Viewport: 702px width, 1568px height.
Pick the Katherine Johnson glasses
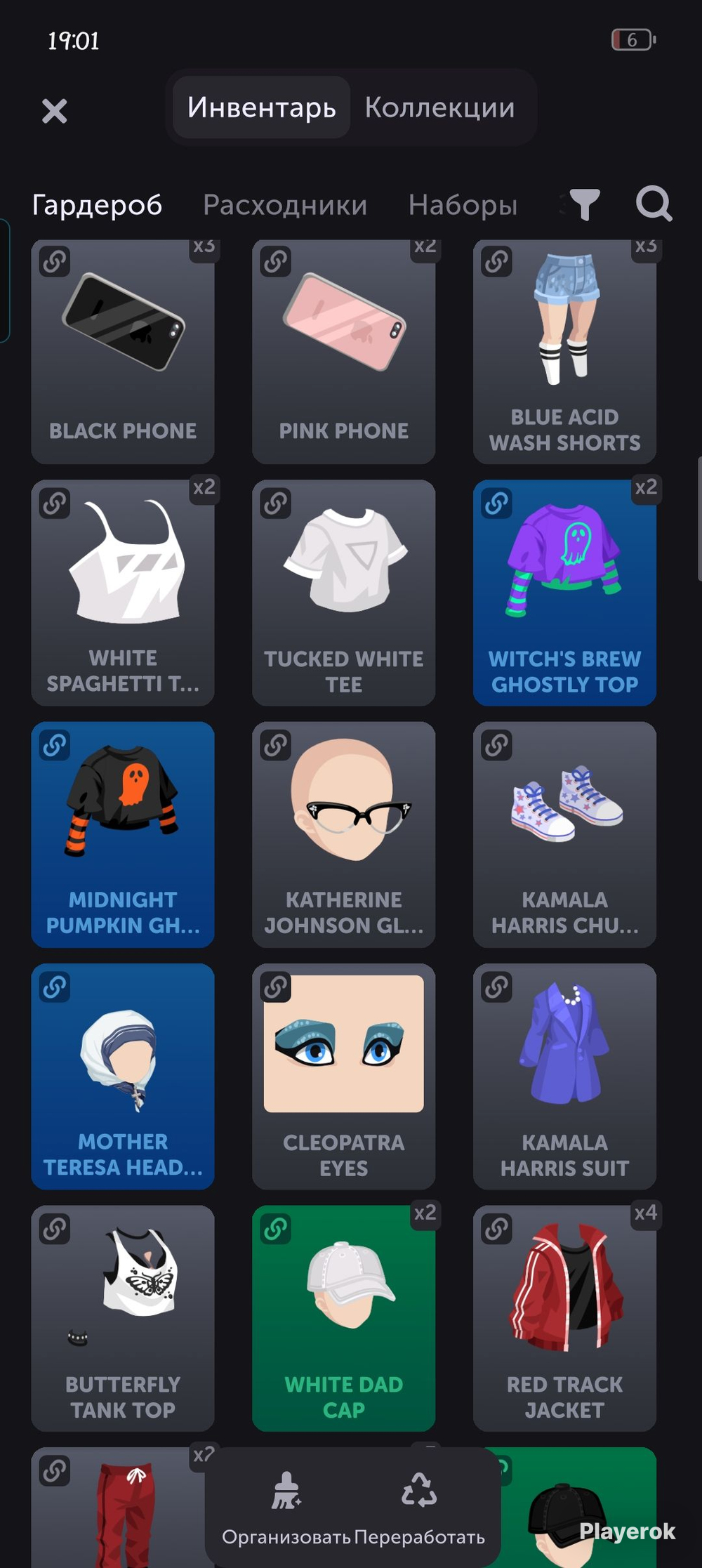[x=343, y=835]
